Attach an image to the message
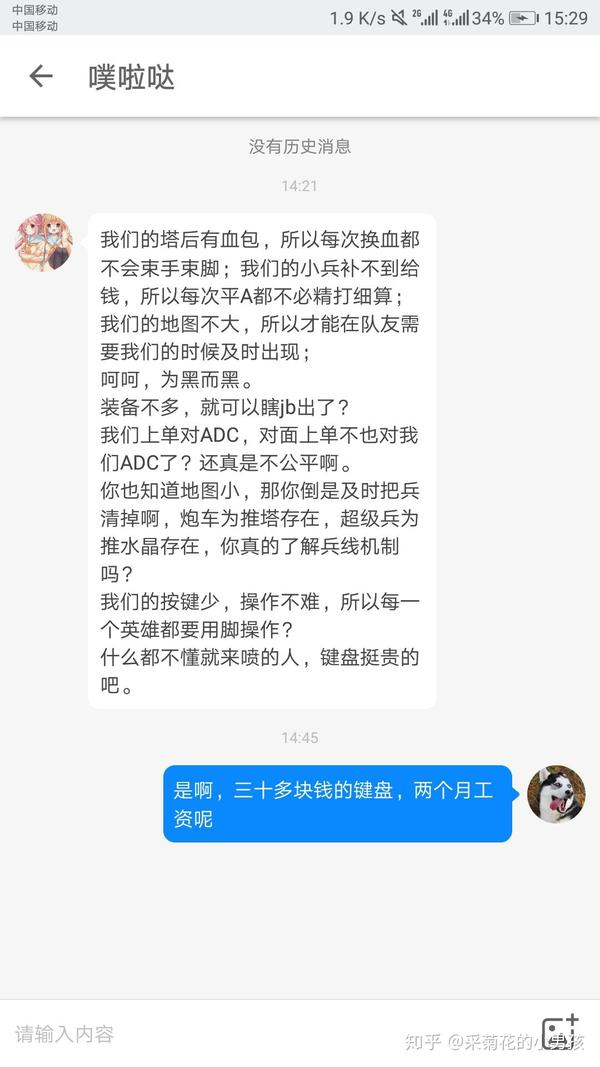Screen dimensions: 600x1067 [x=559, y=1033]
